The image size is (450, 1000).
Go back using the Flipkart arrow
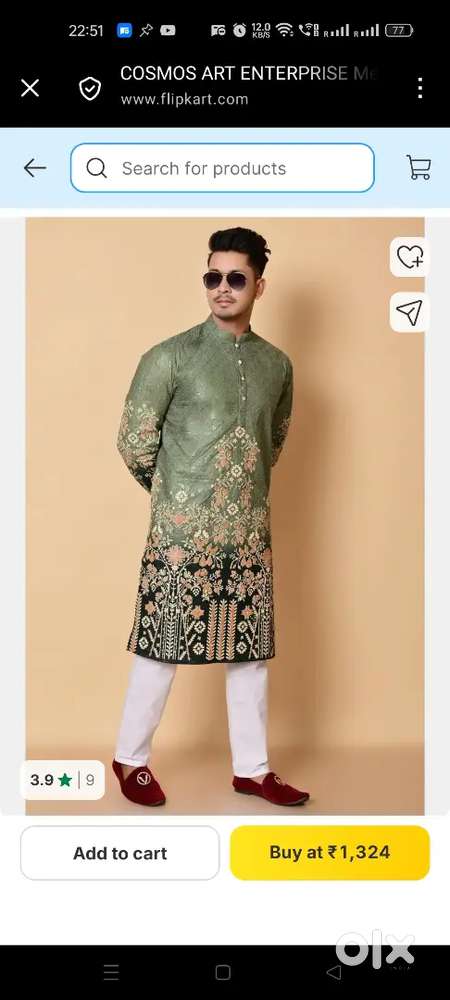34,168
